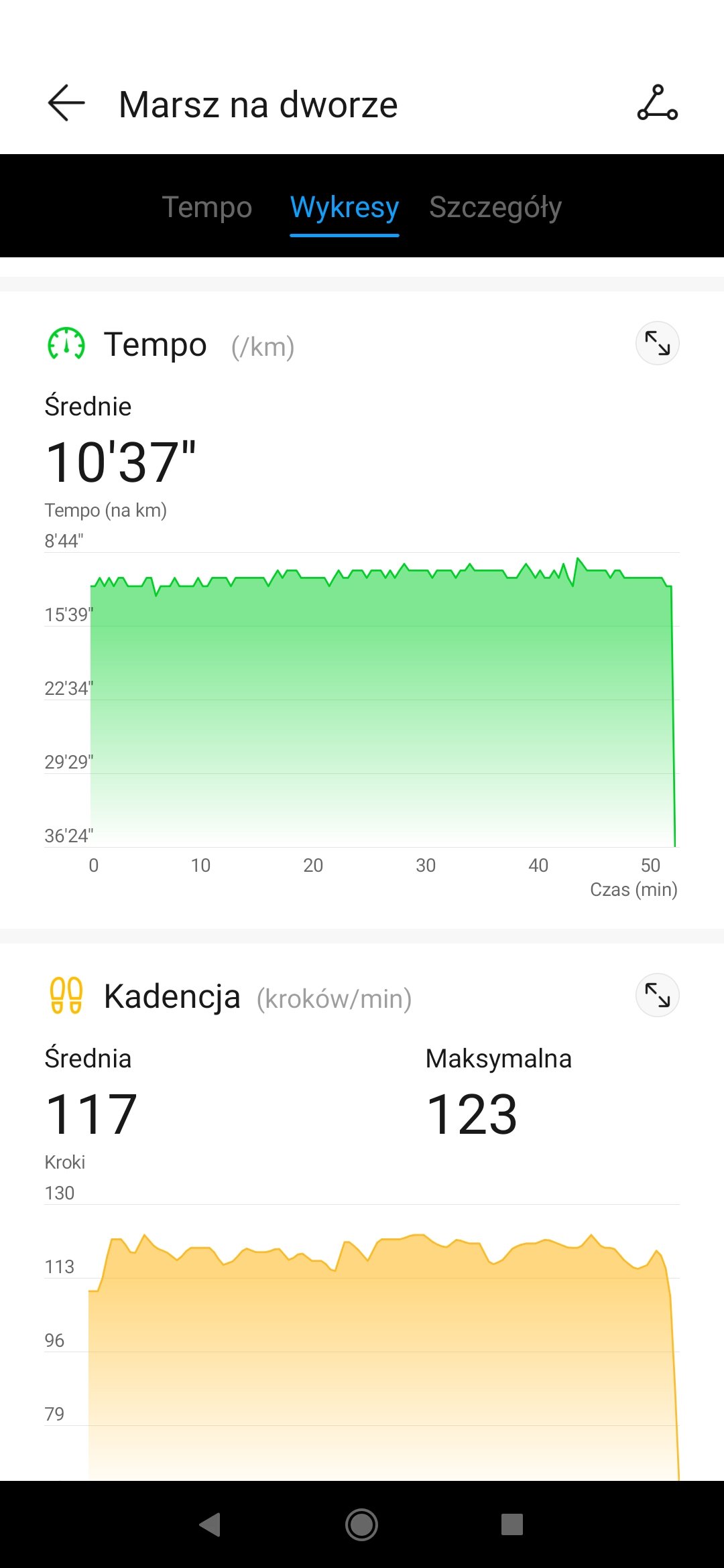724x1568 pixels.
Task: Go back using the top arrow
Action: click(66, 103)
